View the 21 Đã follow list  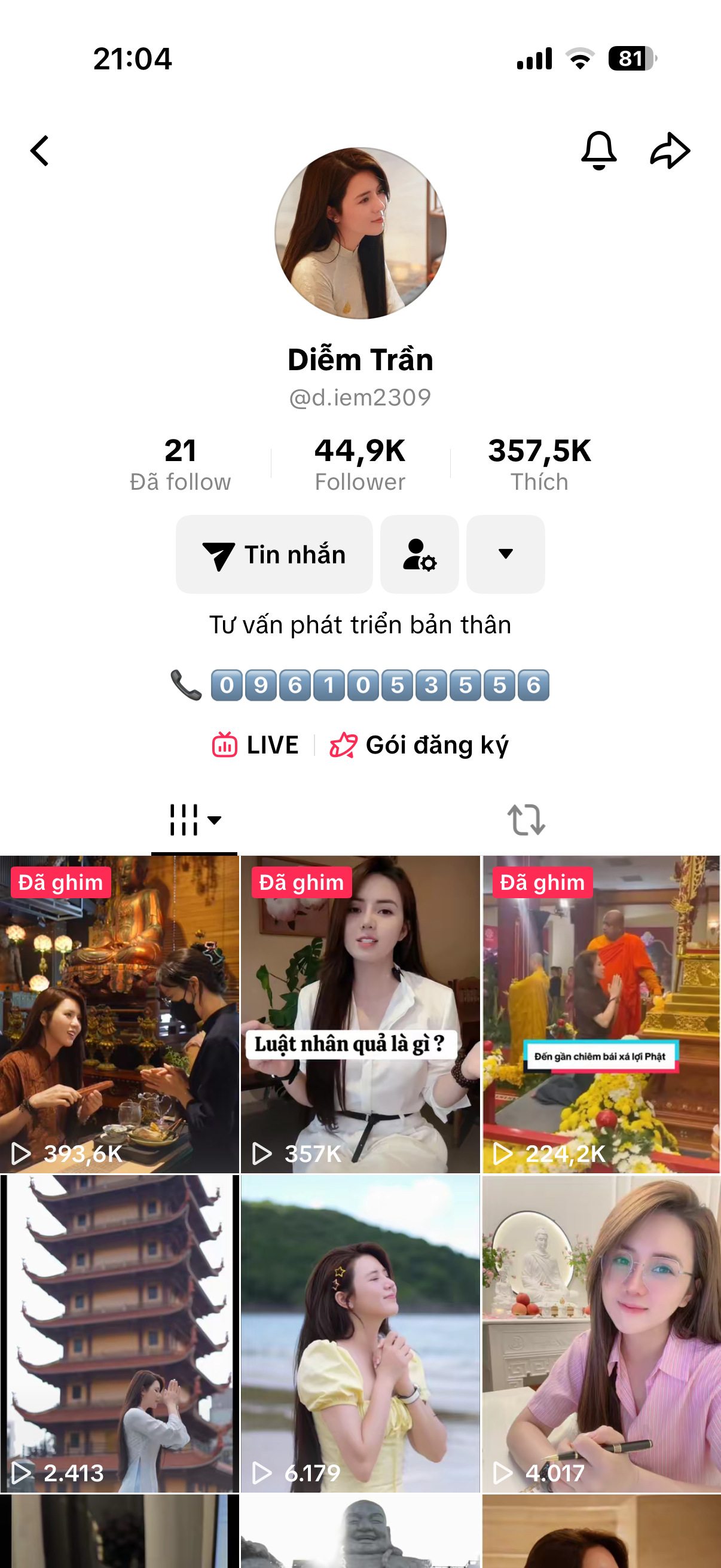coord(180,464)
